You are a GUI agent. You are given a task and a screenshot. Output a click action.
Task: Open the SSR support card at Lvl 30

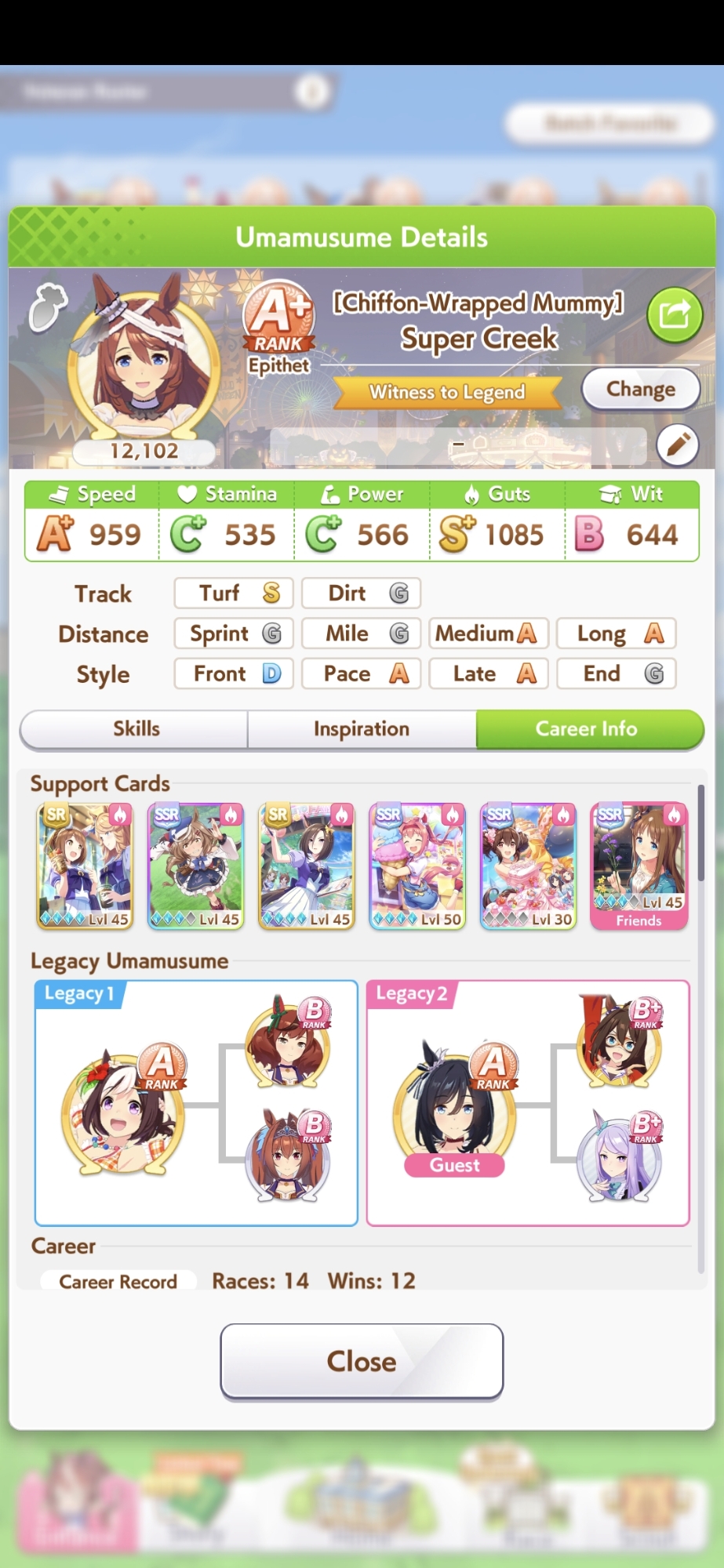coord(528,865)
